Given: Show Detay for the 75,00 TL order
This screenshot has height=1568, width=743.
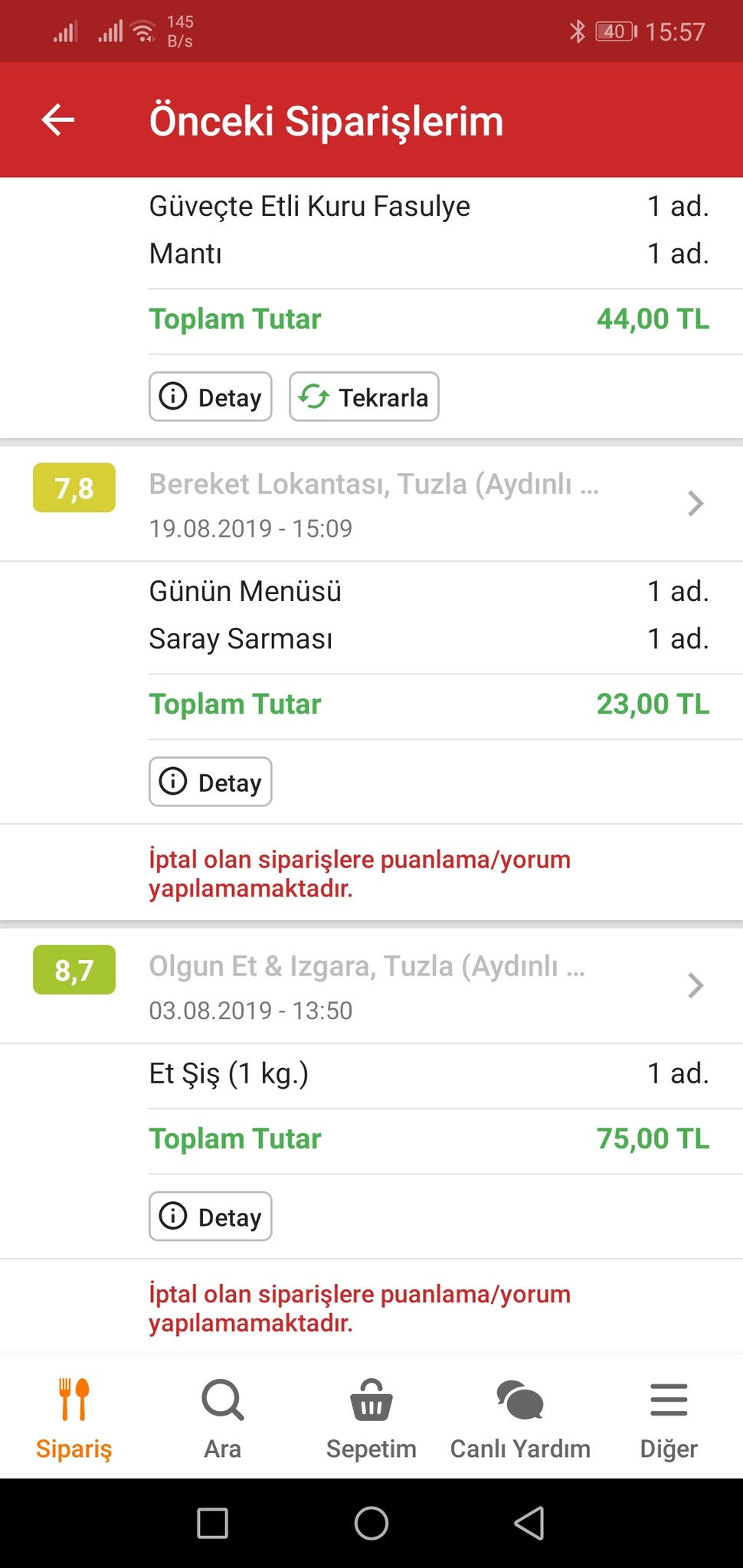Looking at the screenshot, I should (x=211, y=1216).
